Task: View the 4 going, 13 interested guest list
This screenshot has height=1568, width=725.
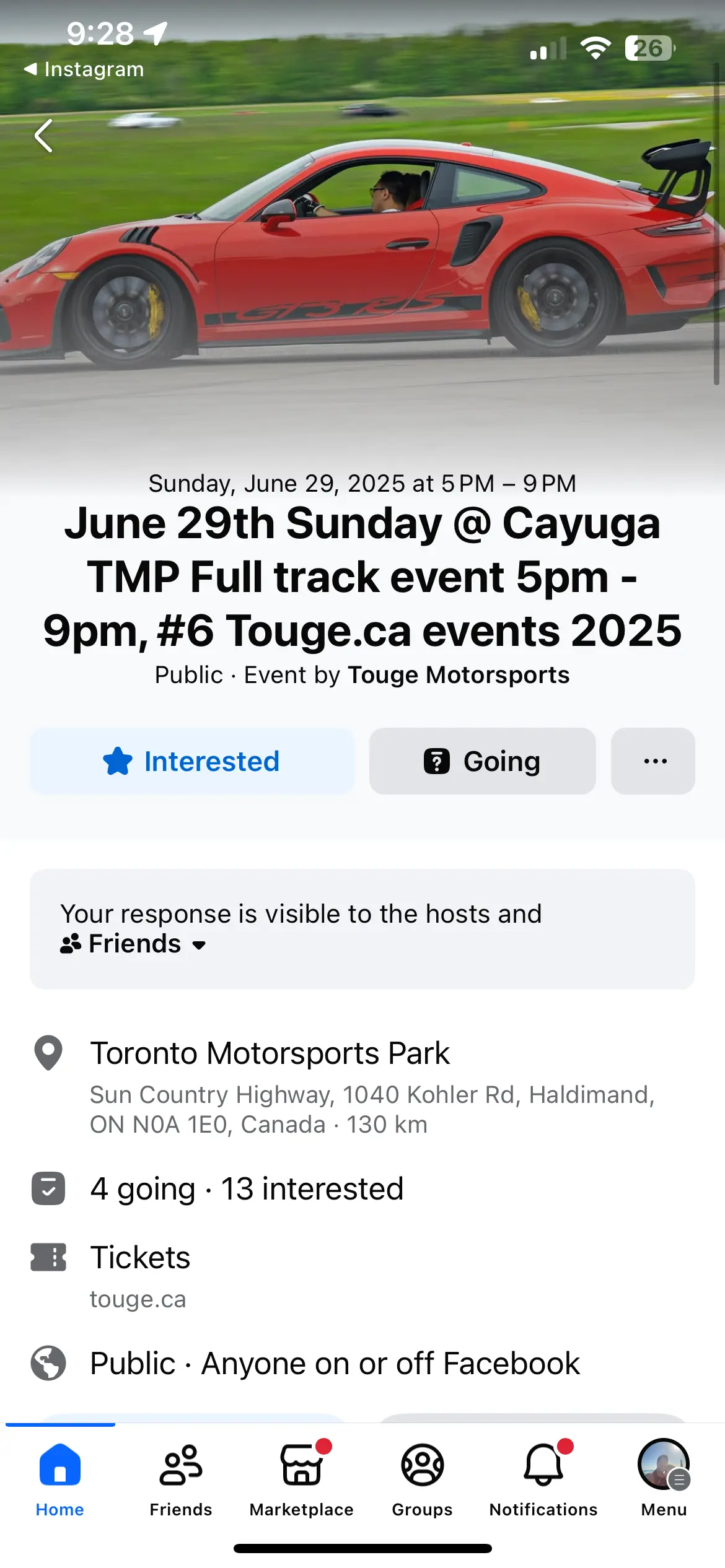Action: coord(247,1189)
